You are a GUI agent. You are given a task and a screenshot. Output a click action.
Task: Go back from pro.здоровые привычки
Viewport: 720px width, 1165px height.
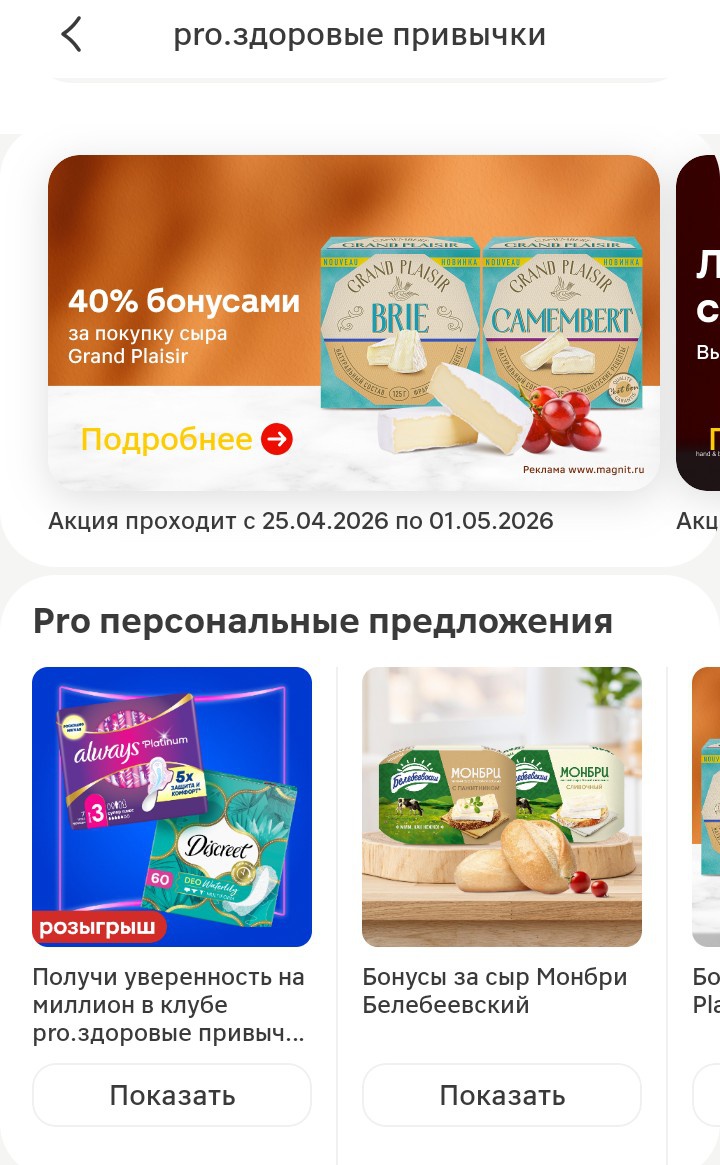click(x=71, y=35)
